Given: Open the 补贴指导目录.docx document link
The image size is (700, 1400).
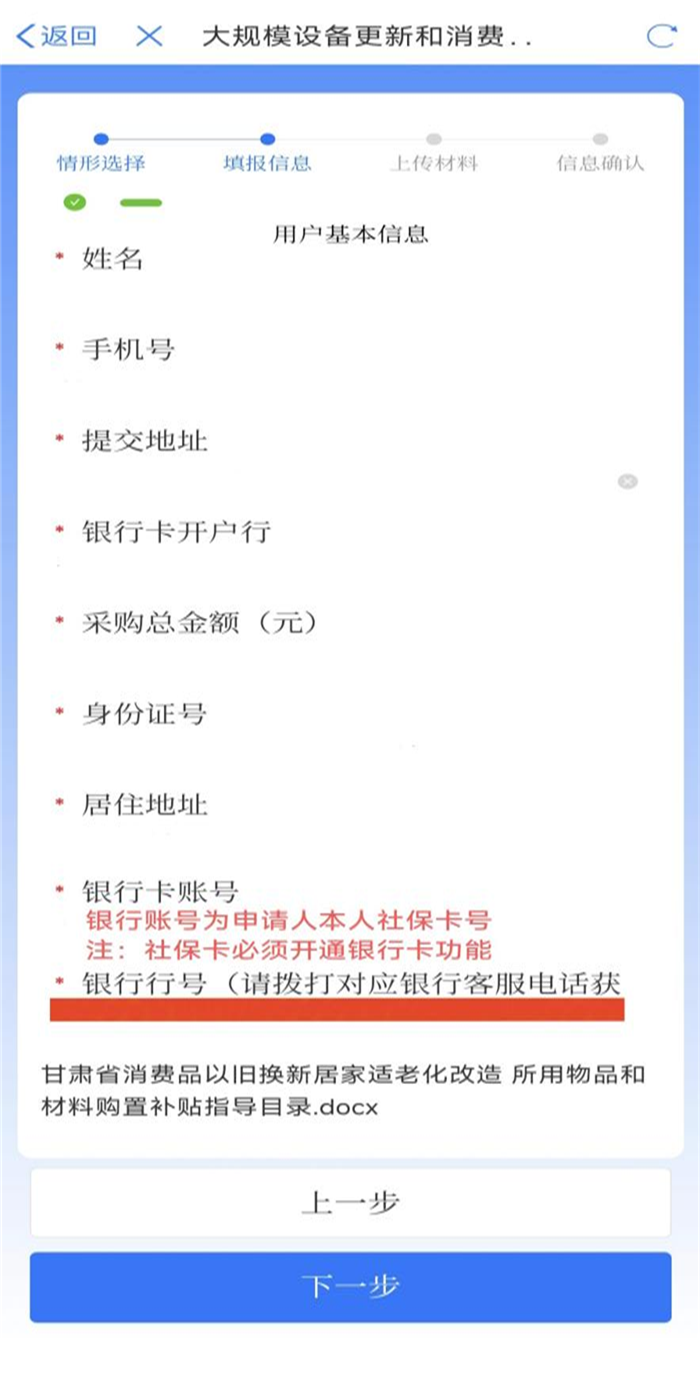Looking at the screenshot, I should point(343,1091).
